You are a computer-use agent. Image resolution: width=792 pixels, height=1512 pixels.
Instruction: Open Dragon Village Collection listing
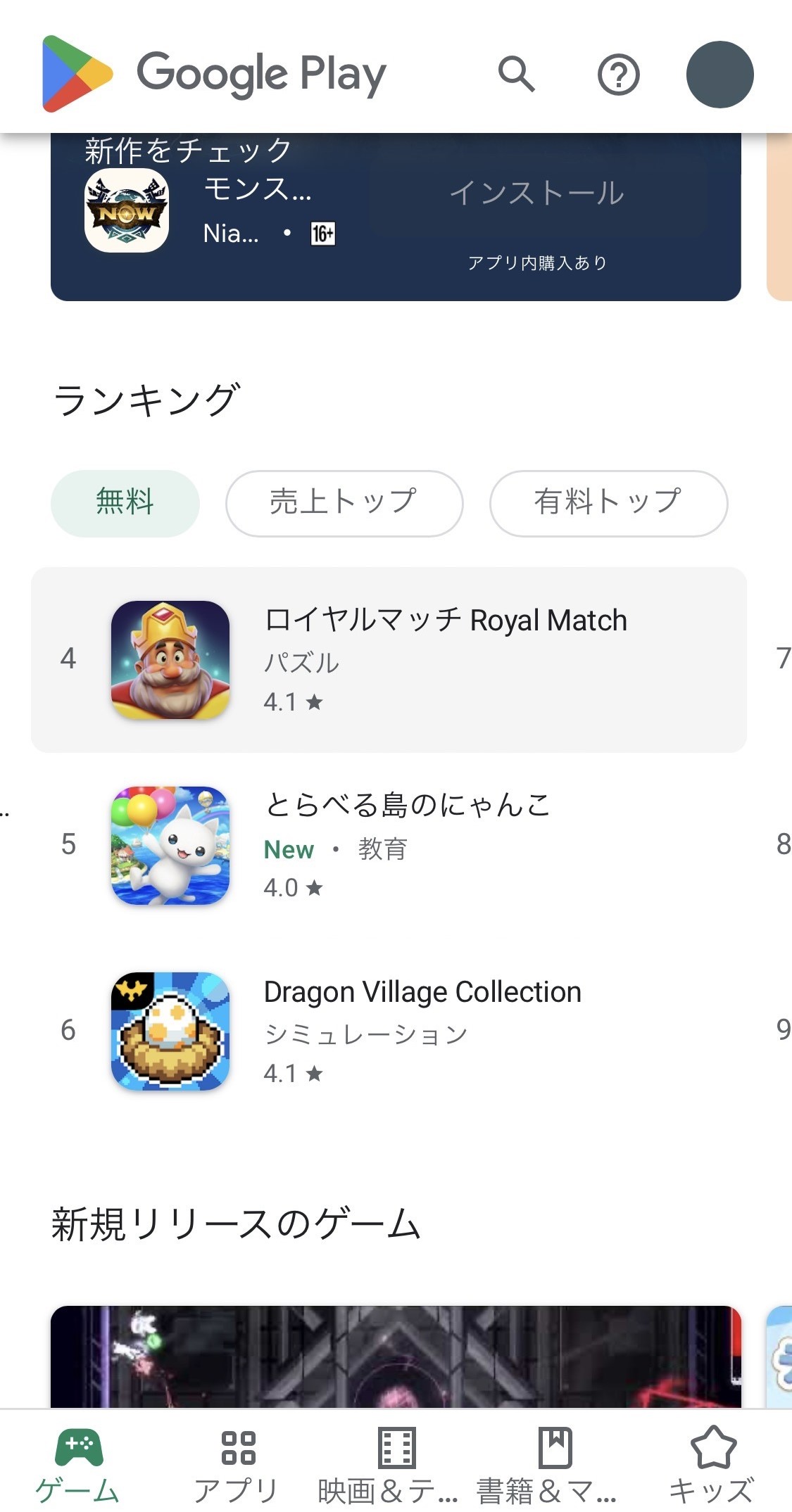[x=389, y=1031]
